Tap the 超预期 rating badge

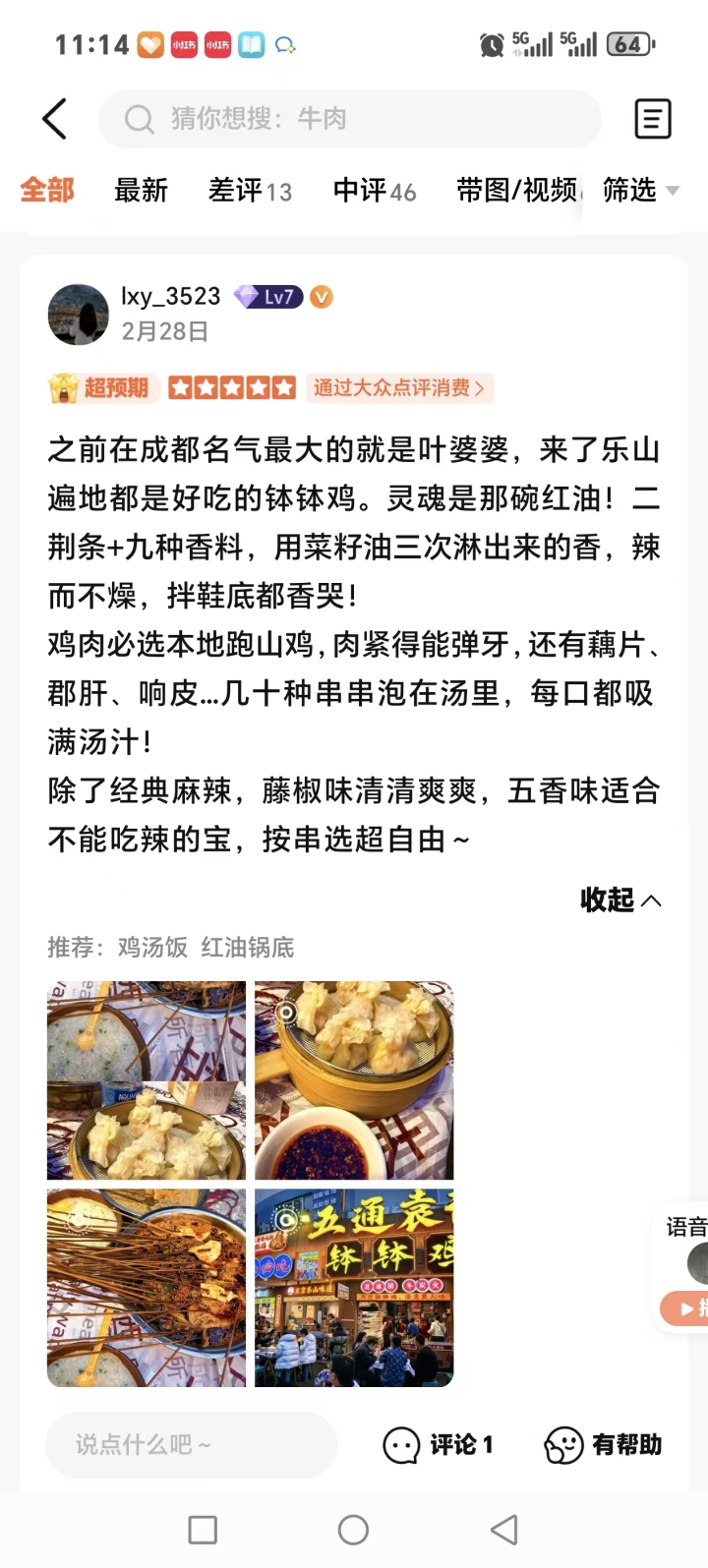pyautogui.click(x=101, y=387)
